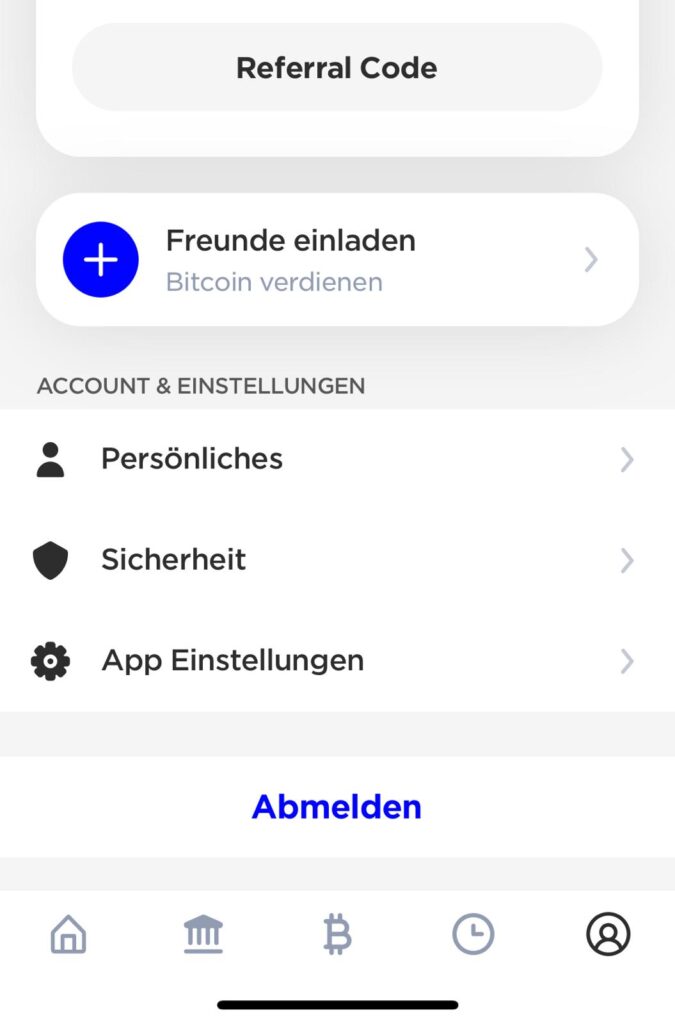
Task: Go to Sicherheit settings
Action: [337, 560]
